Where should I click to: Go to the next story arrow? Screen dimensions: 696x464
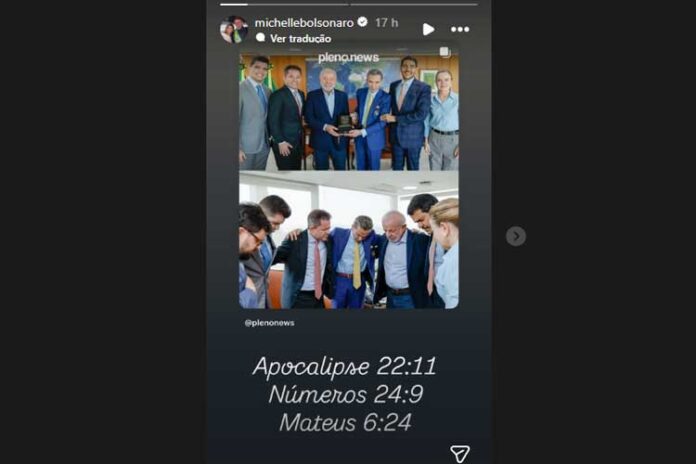pyautogui.click(x=516, y=236)
